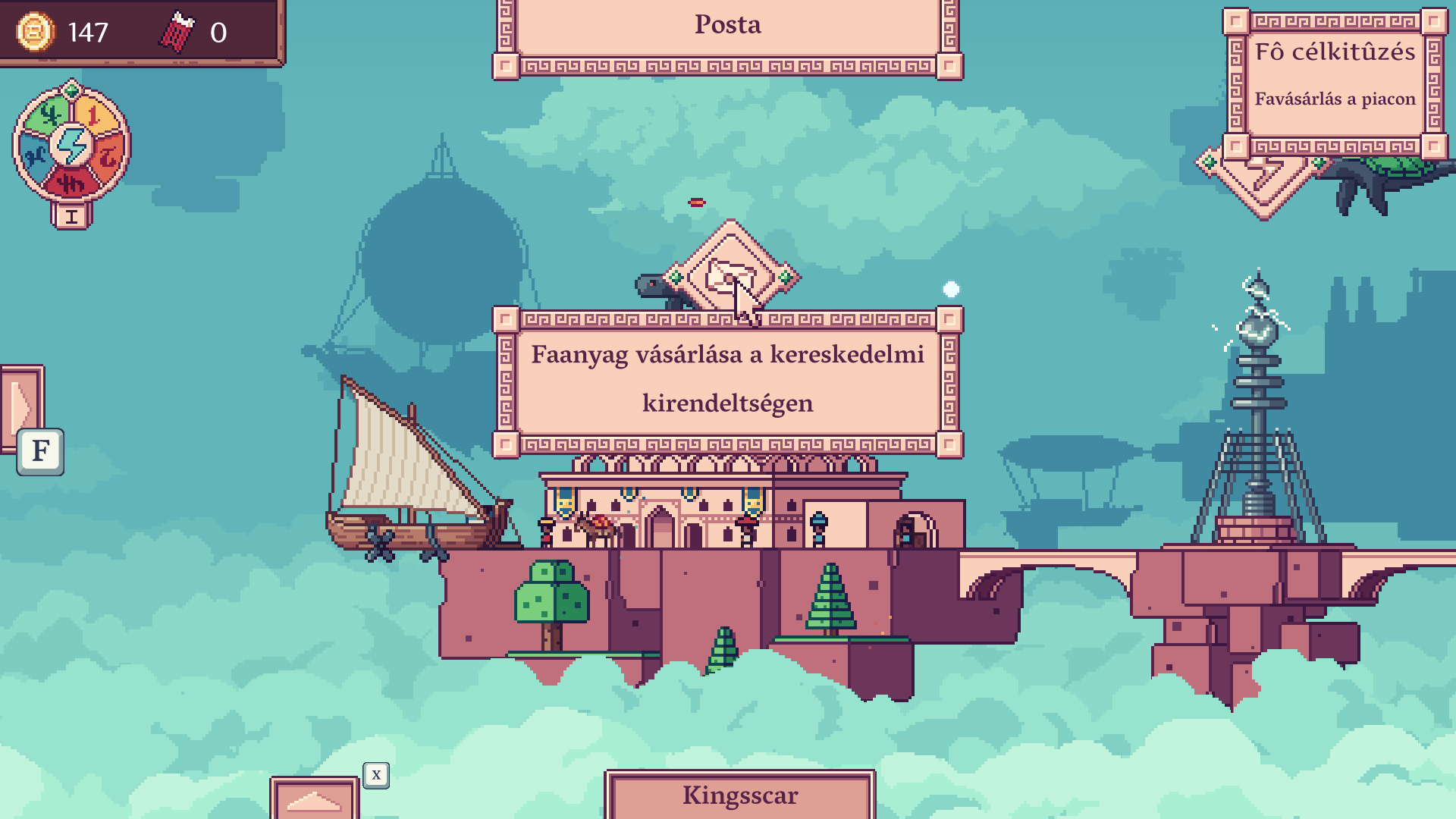Viewport: 1456px width, 819px height.
Task: Expand the bottom panel with the up arrow
Action: [x=314, y=799]
